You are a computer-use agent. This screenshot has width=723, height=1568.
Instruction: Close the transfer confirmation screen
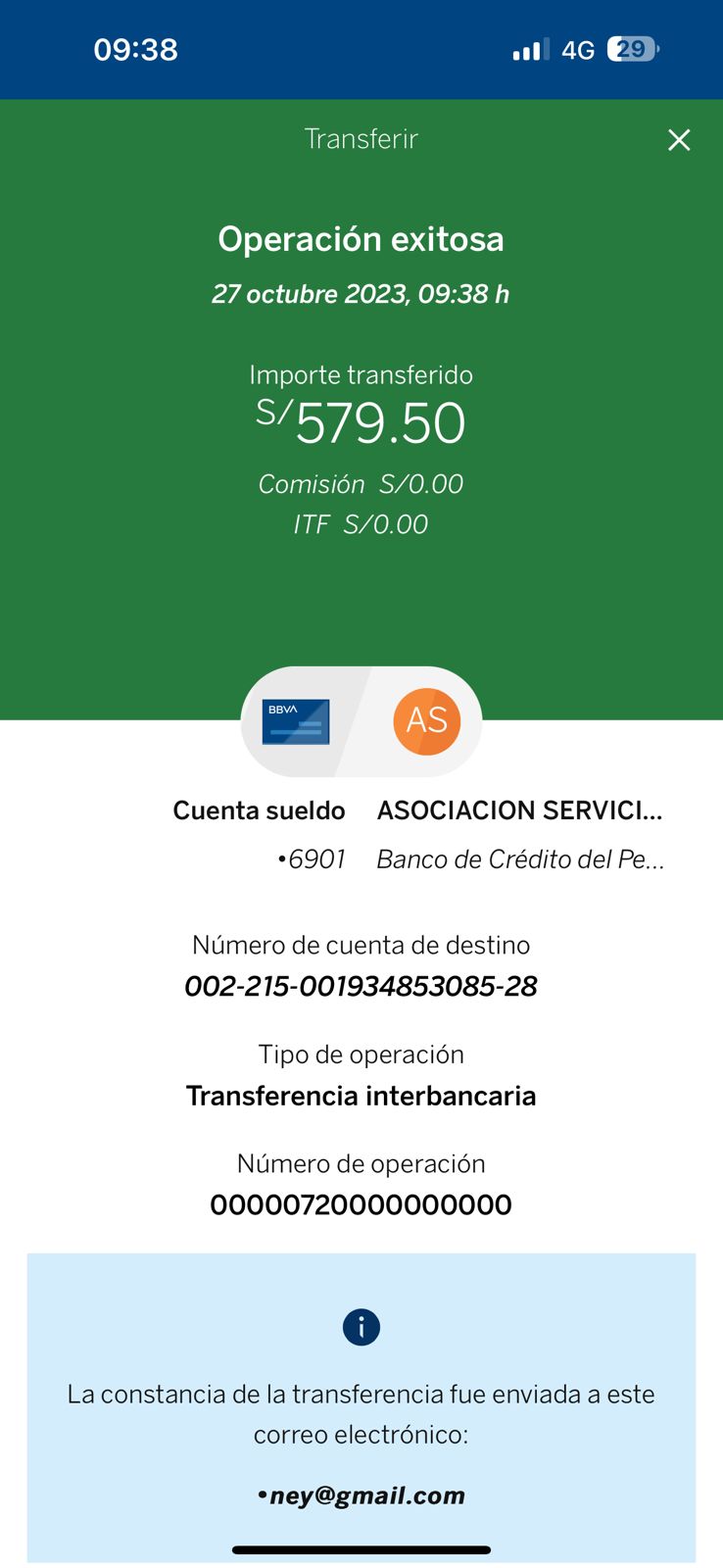pyautogui.click(x=679, y=140)
